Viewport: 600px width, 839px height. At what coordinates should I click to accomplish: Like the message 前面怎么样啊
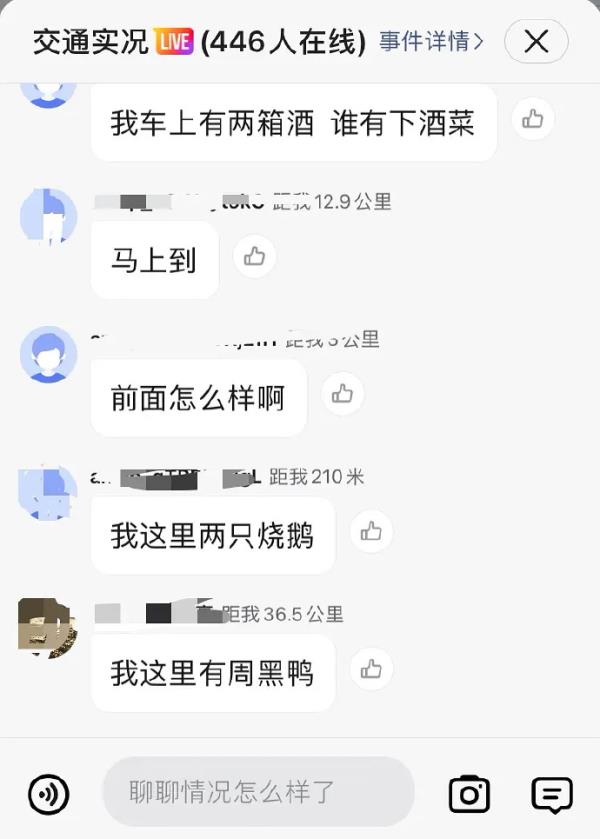342,394
